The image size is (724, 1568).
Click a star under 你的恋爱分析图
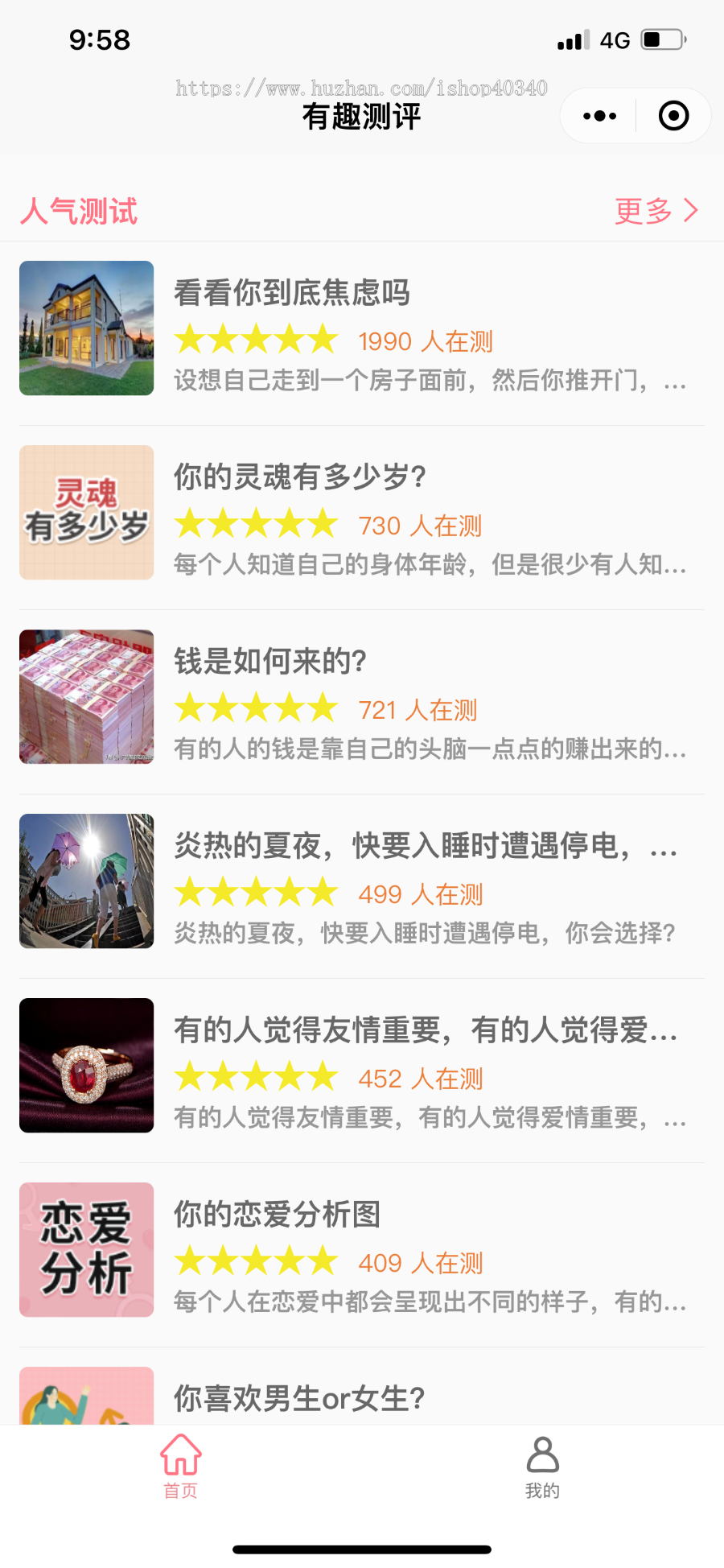click(x=255, y=1261)
